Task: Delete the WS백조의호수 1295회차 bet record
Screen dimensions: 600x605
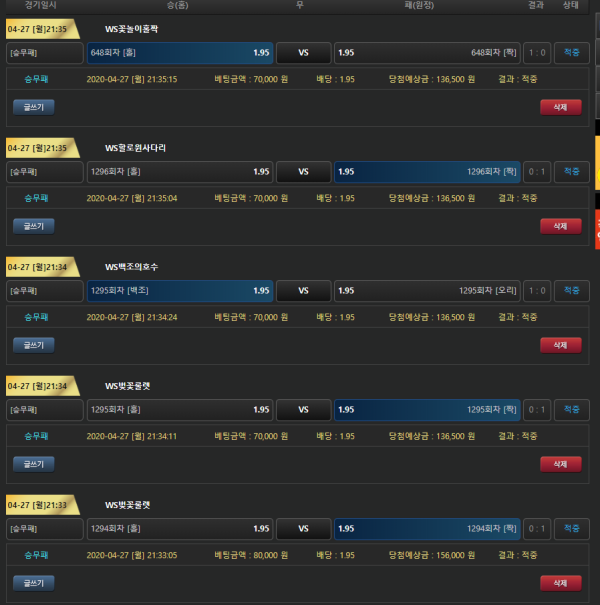Action: click(561, 345)
